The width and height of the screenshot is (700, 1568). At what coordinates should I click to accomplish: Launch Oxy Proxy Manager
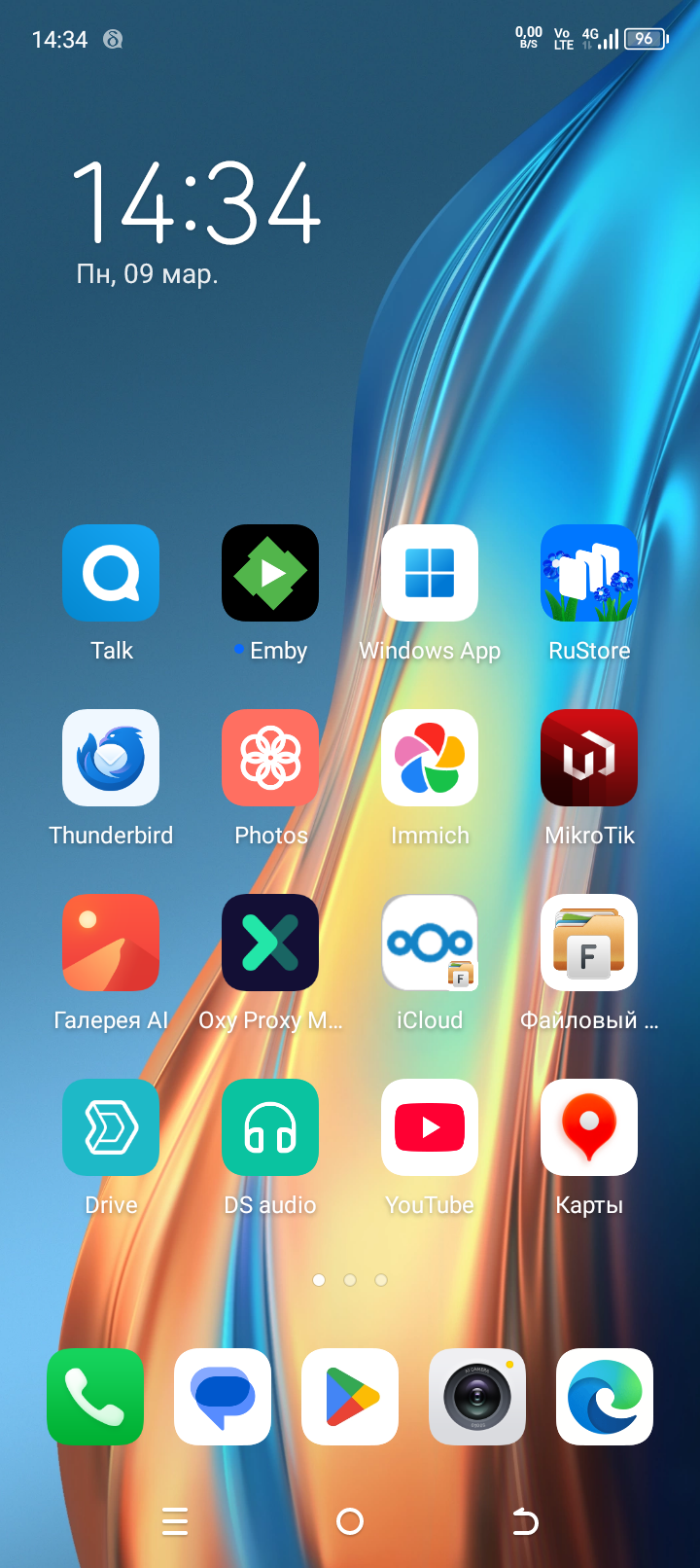click(270, 943)
